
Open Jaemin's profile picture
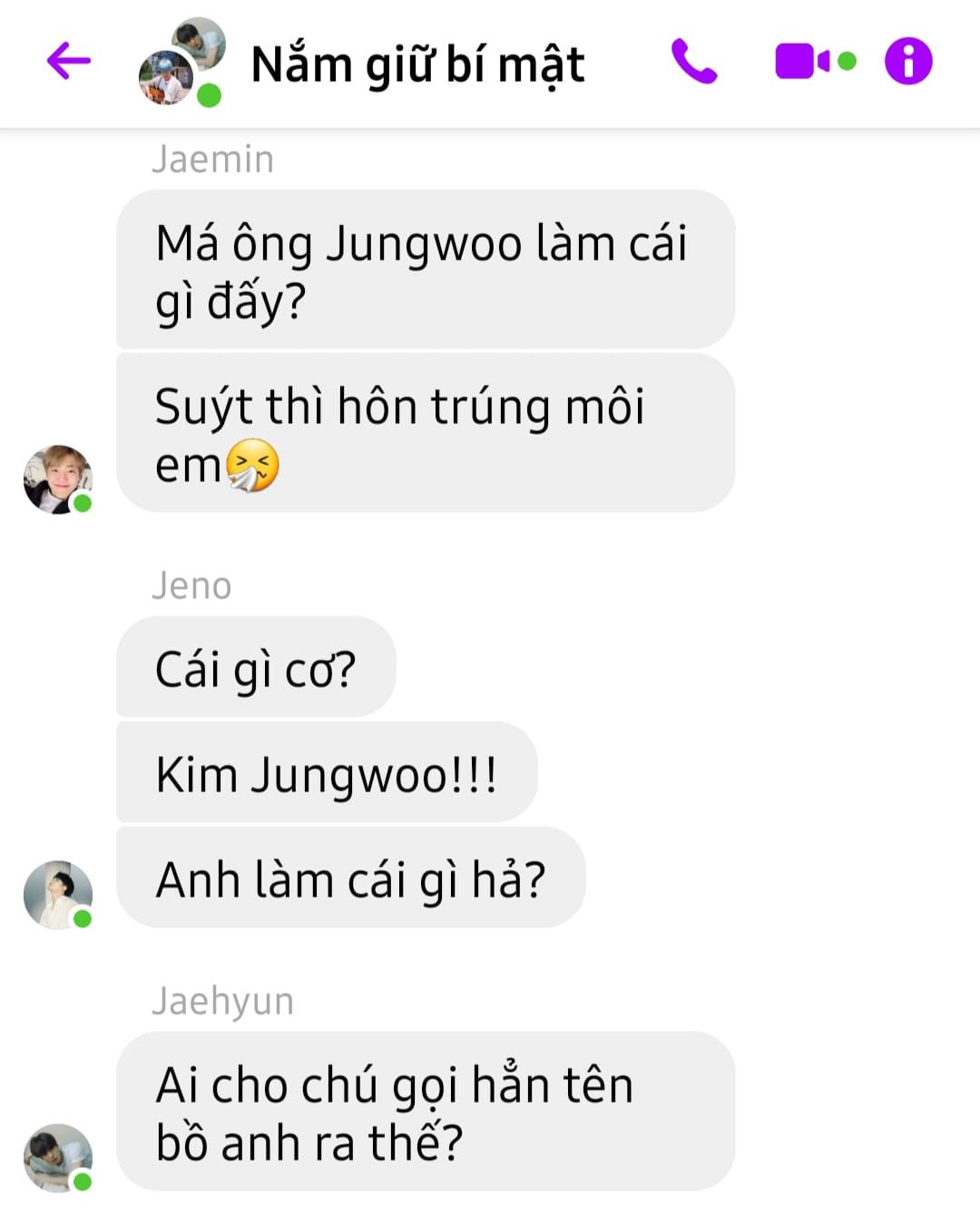(x=57, y=479)
